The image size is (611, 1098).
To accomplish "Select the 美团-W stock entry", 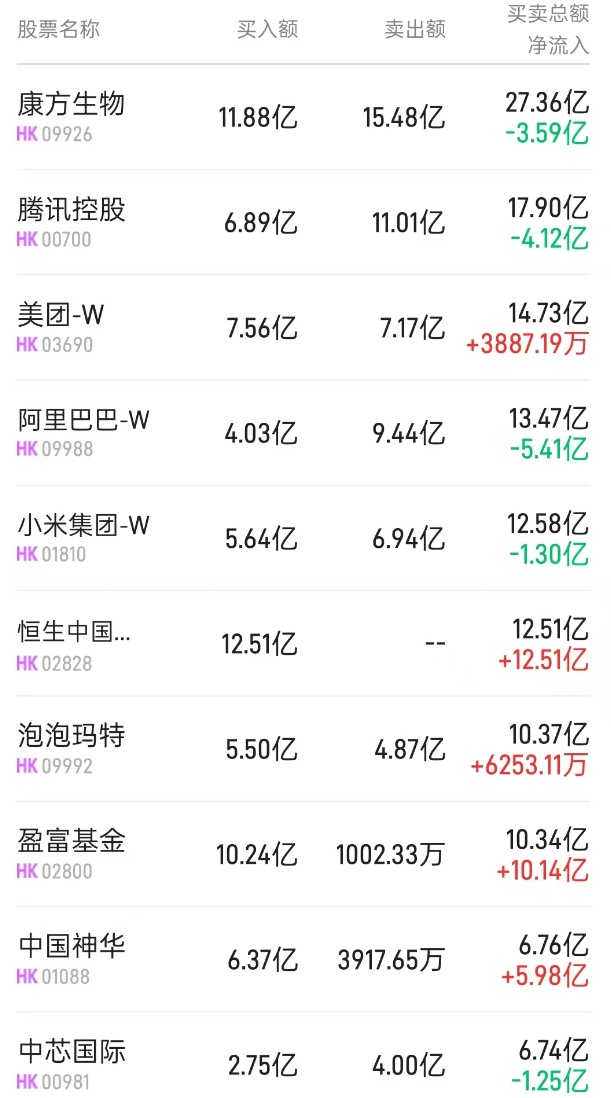I will click(62, 315).
